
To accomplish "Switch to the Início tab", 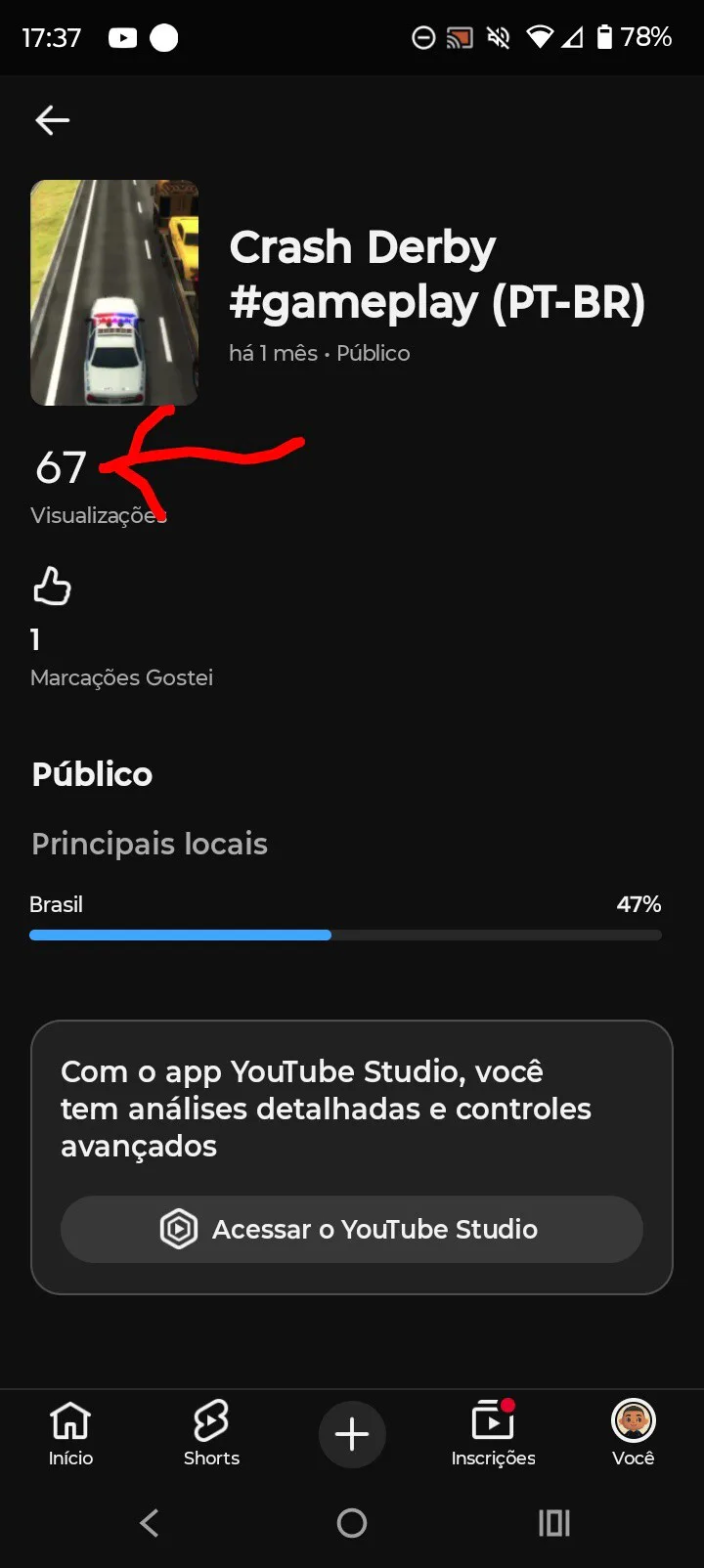I will [x=70, y=1433].
